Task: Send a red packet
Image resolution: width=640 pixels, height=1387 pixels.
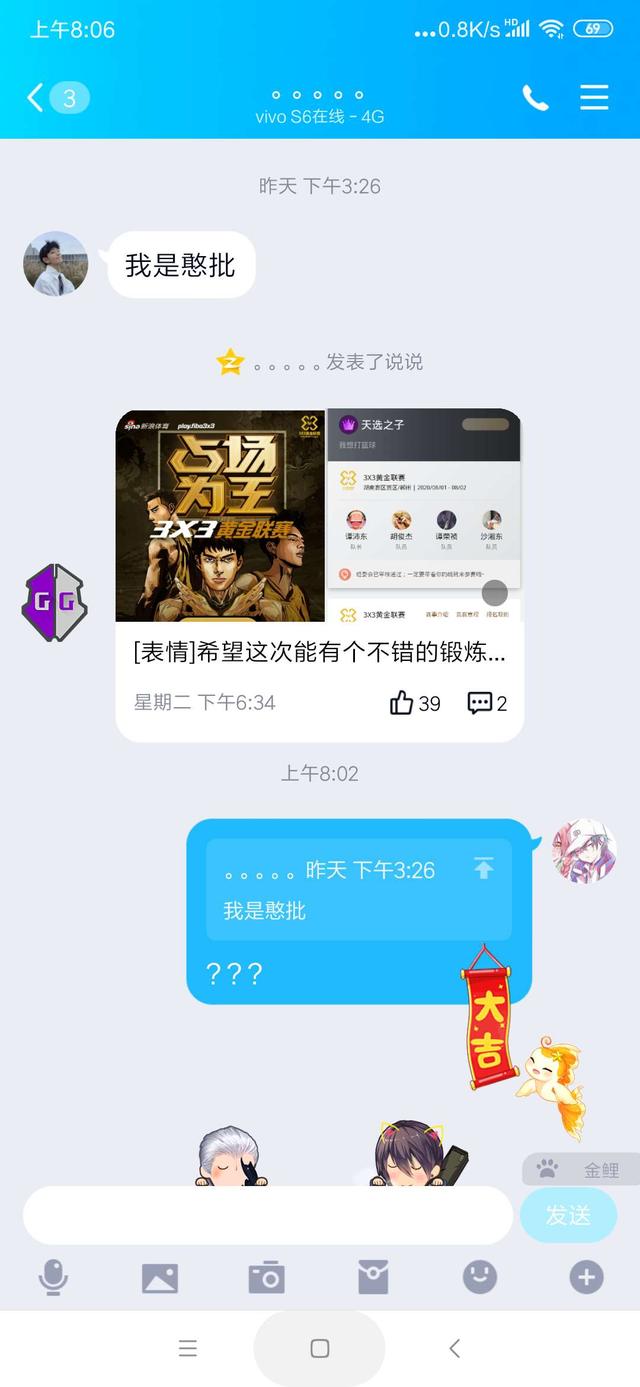Action: [x=373, y=1277]
